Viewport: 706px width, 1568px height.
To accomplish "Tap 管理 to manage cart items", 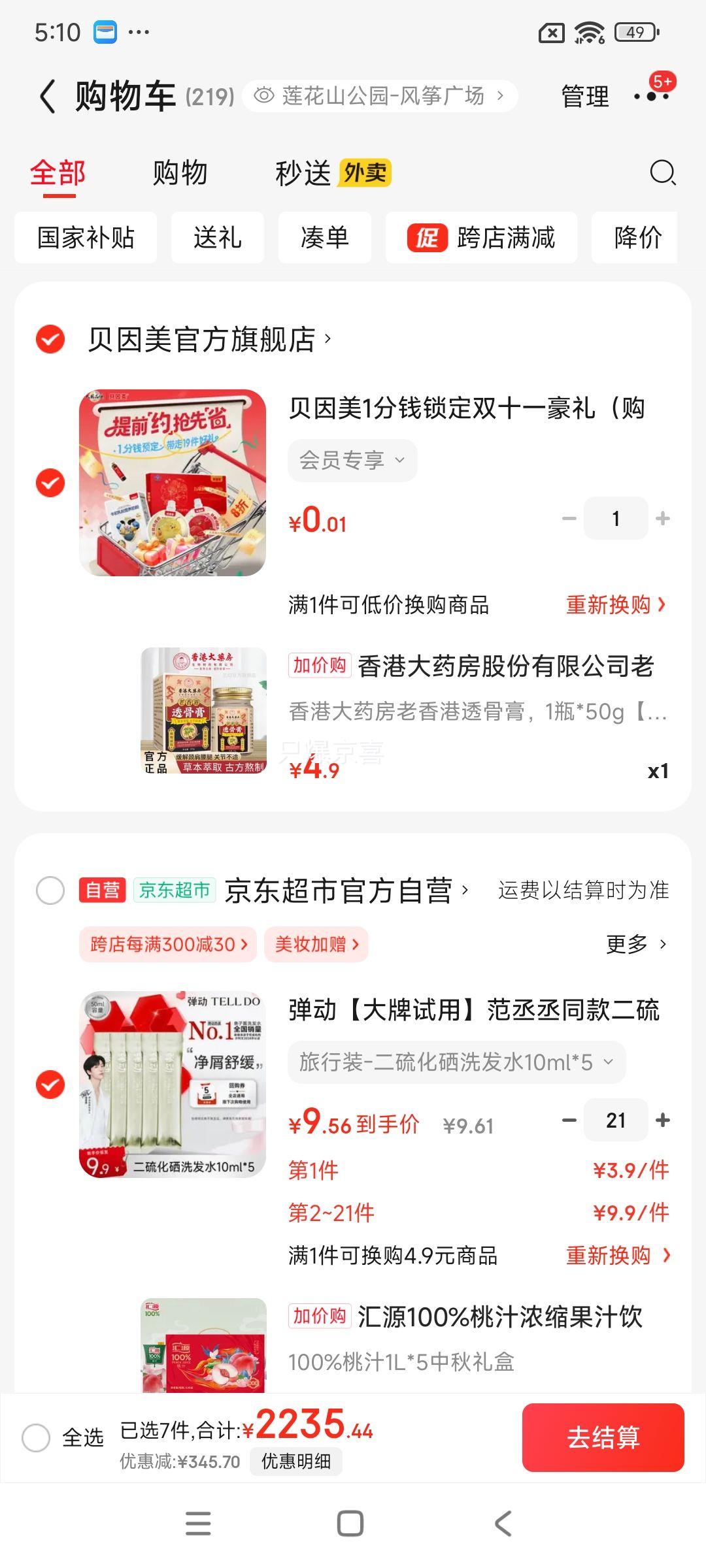I will (585, 97).
